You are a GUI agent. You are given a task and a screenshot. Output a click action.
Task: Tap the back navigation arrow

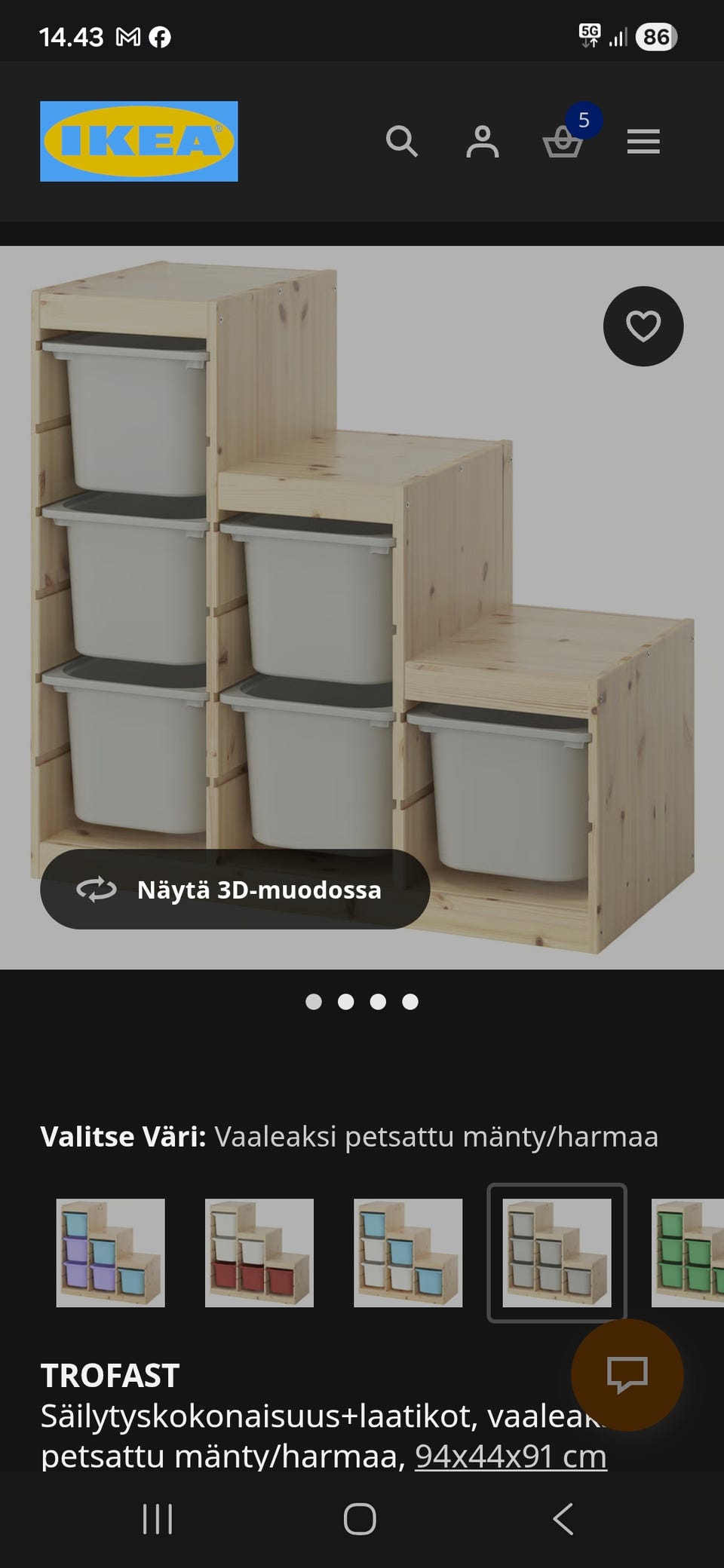(562, 1517)
